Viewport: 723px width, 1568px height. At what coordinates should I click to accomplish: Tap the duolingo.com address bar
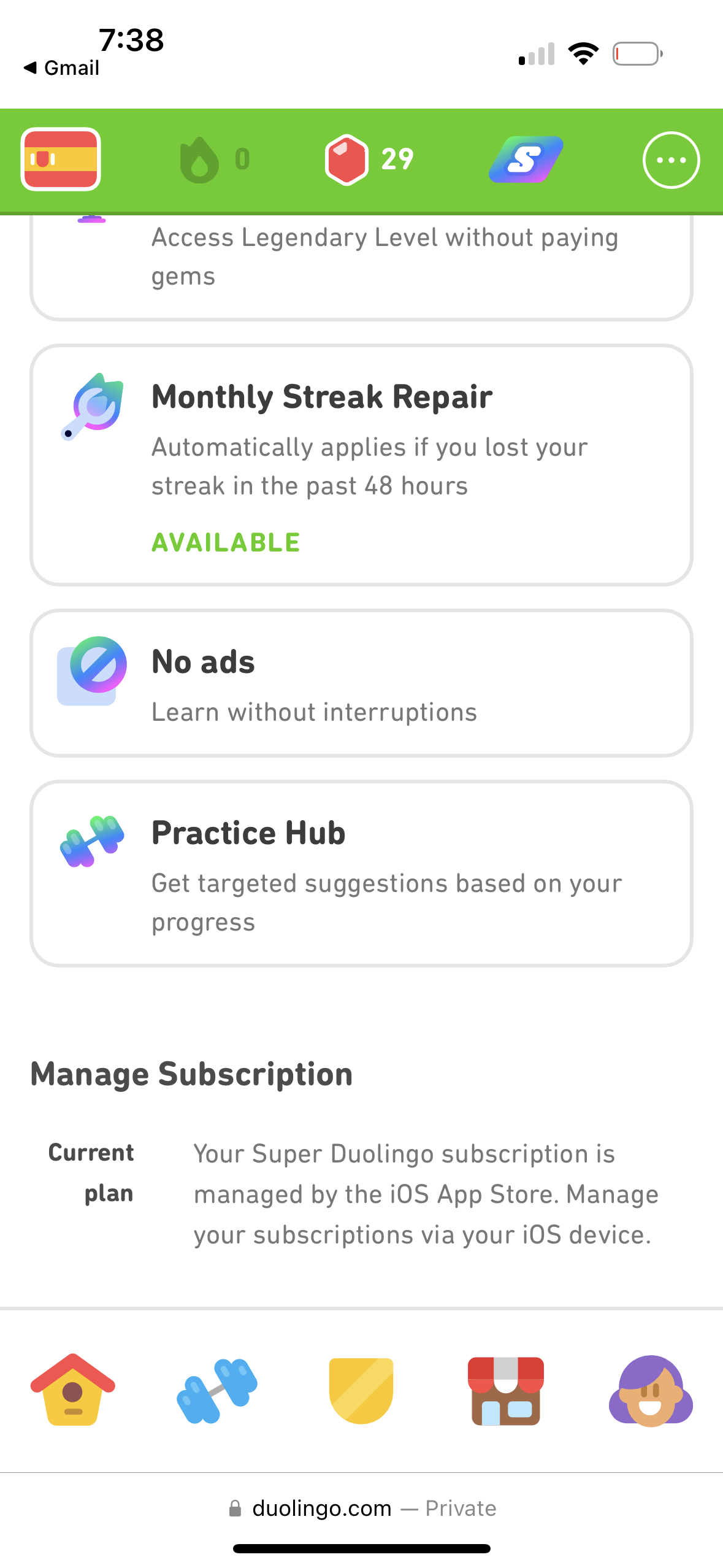tap(361, 1508)
